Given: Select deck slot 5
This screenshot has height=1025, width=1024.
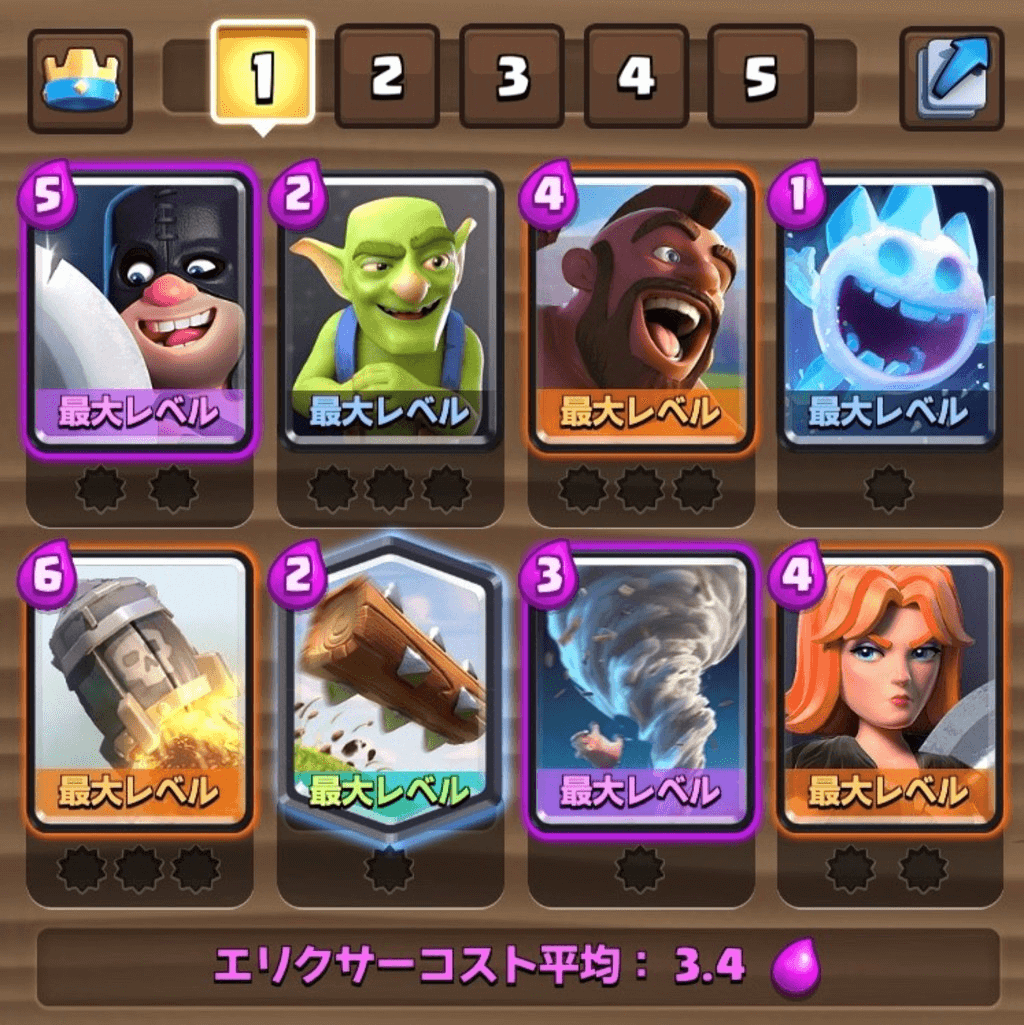Looking at the screenshot, I should tap(760, 76).
